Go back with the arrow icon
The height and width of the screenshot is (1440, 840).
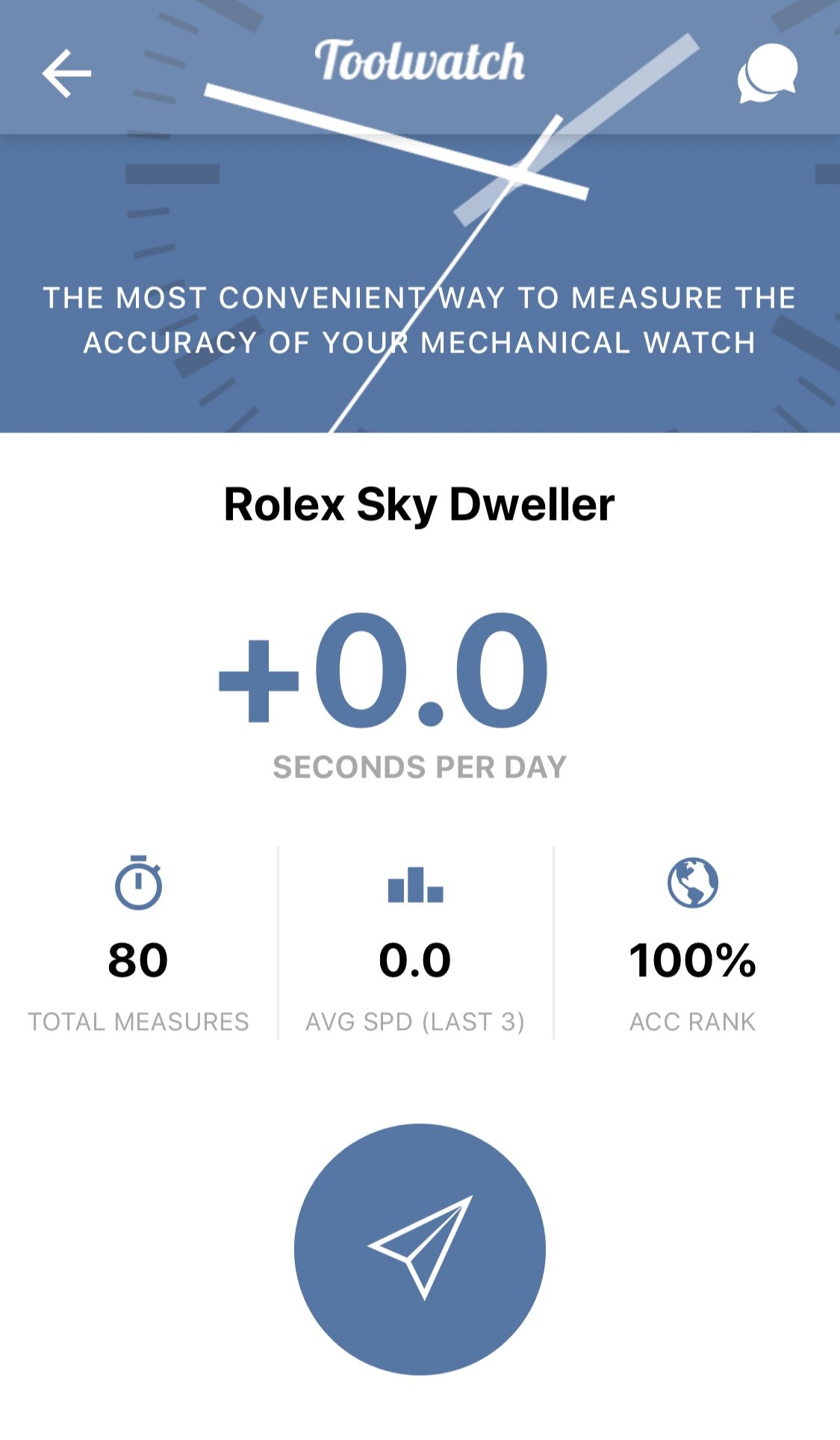click(66, 73)
